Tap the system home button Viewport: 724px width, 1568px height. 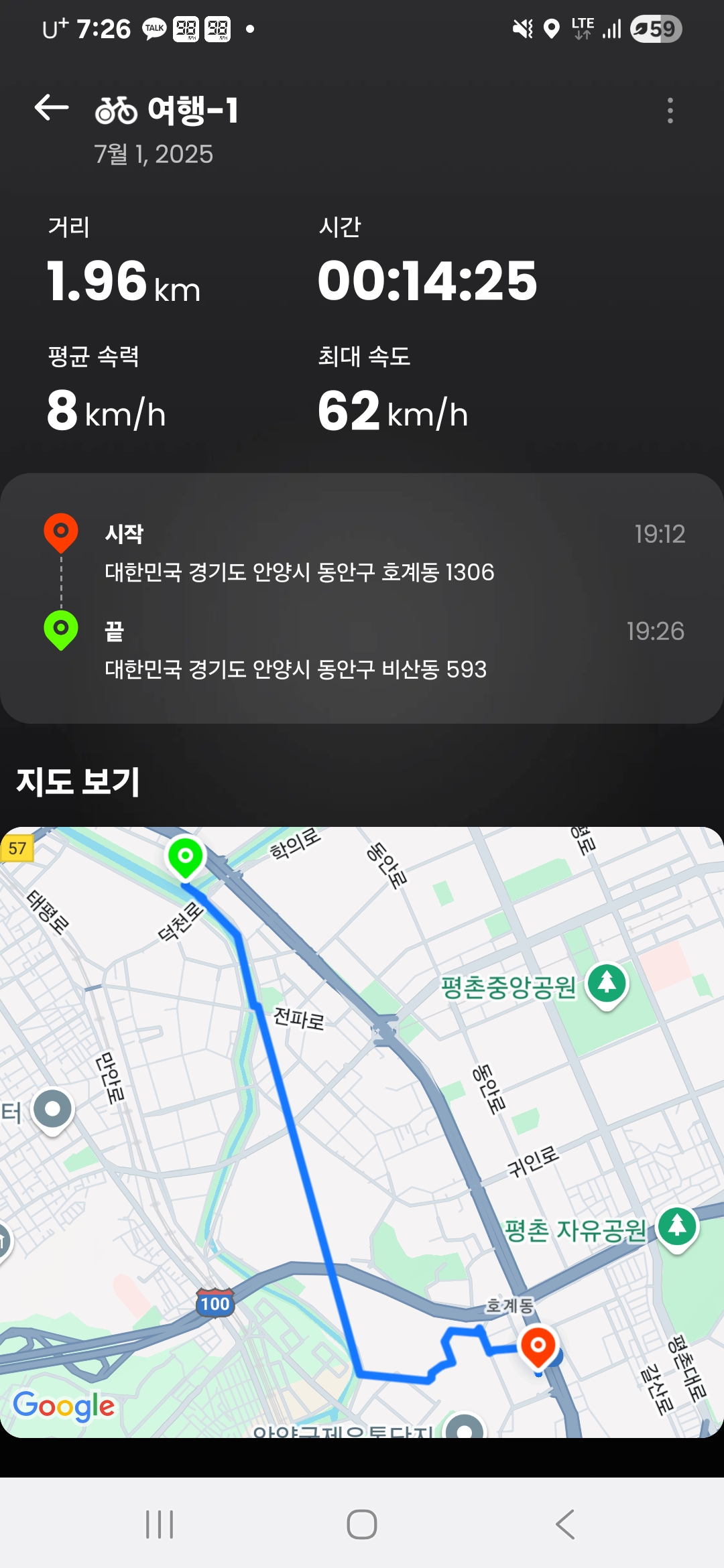tap(362, 1524)
